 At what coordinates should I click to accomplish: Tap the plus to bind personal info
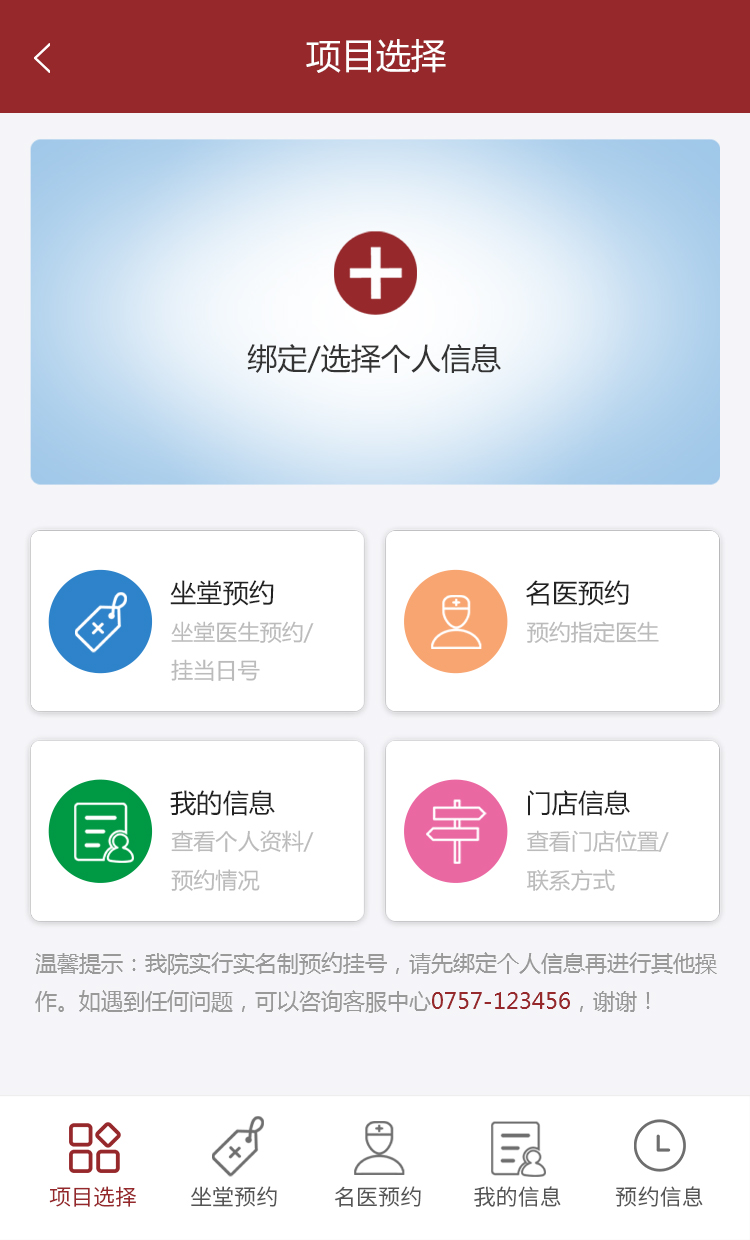(375, 273)
